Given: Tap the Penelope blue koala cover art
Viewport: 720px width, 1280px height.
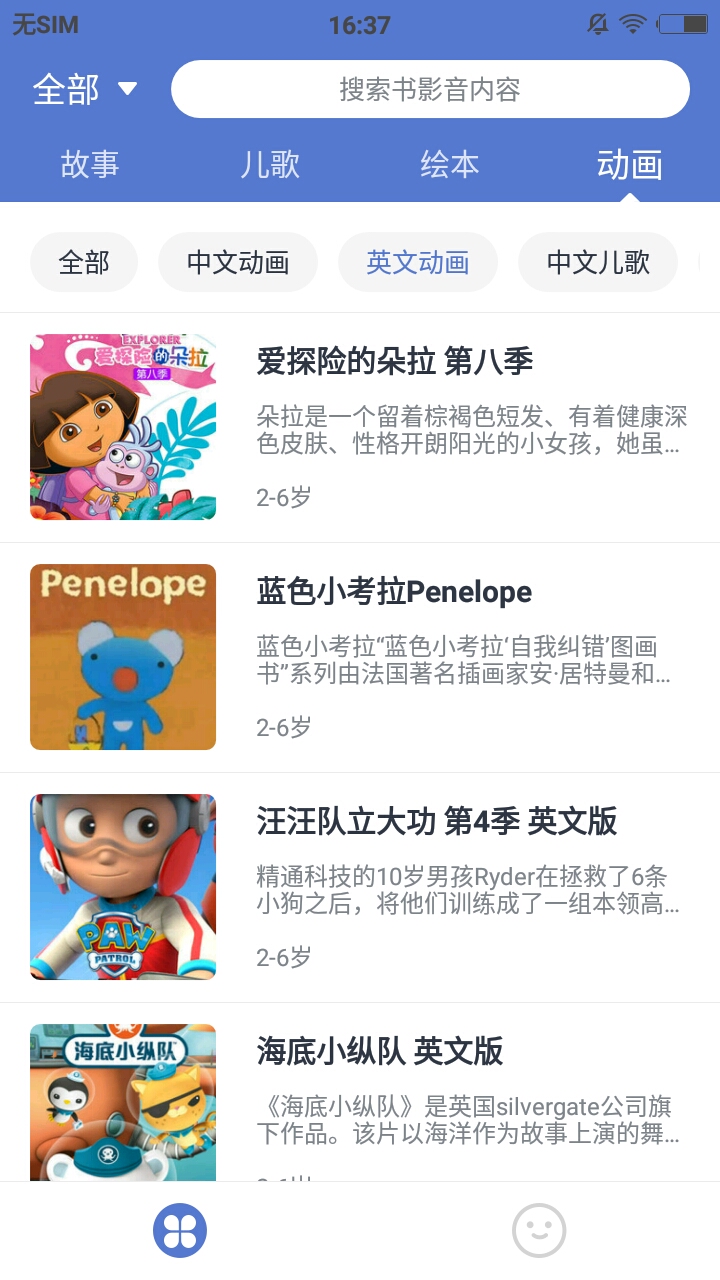Looking at the screenshot, I should point(122,657).
